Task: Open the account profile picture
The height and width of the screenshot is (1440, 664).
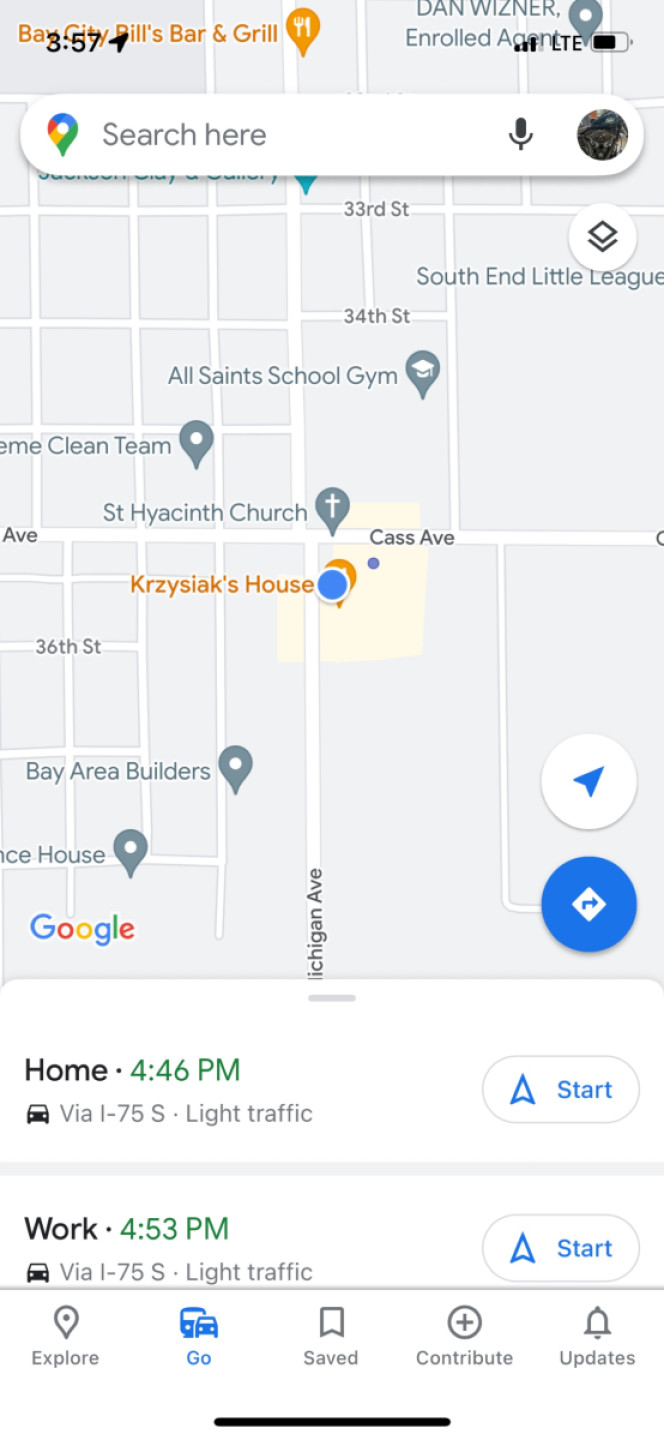Action: (602, 135)
